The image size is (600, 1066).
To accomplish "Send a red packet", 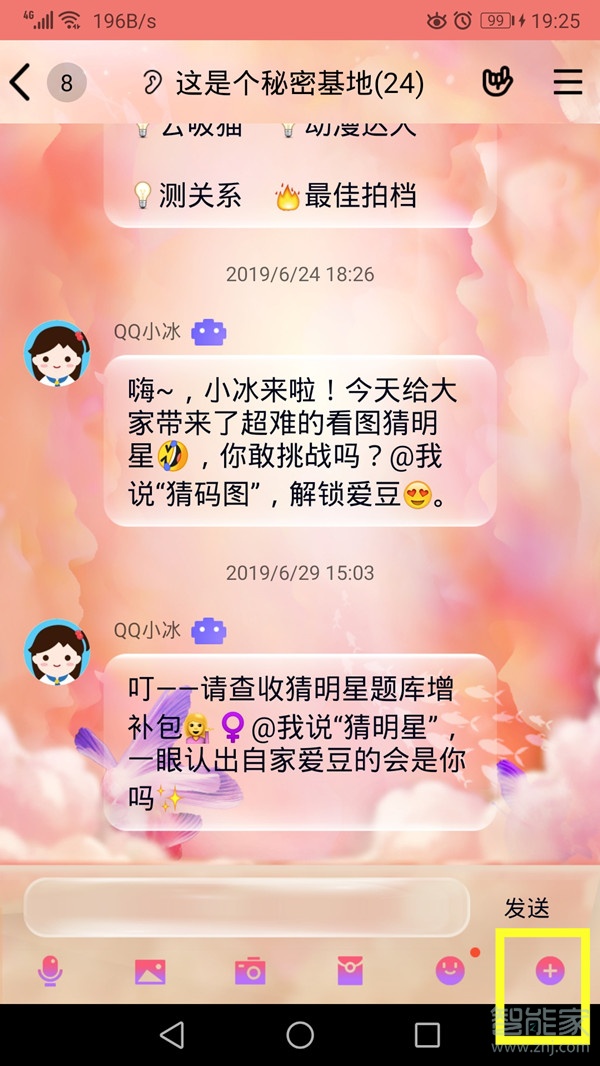I will 349,970.
